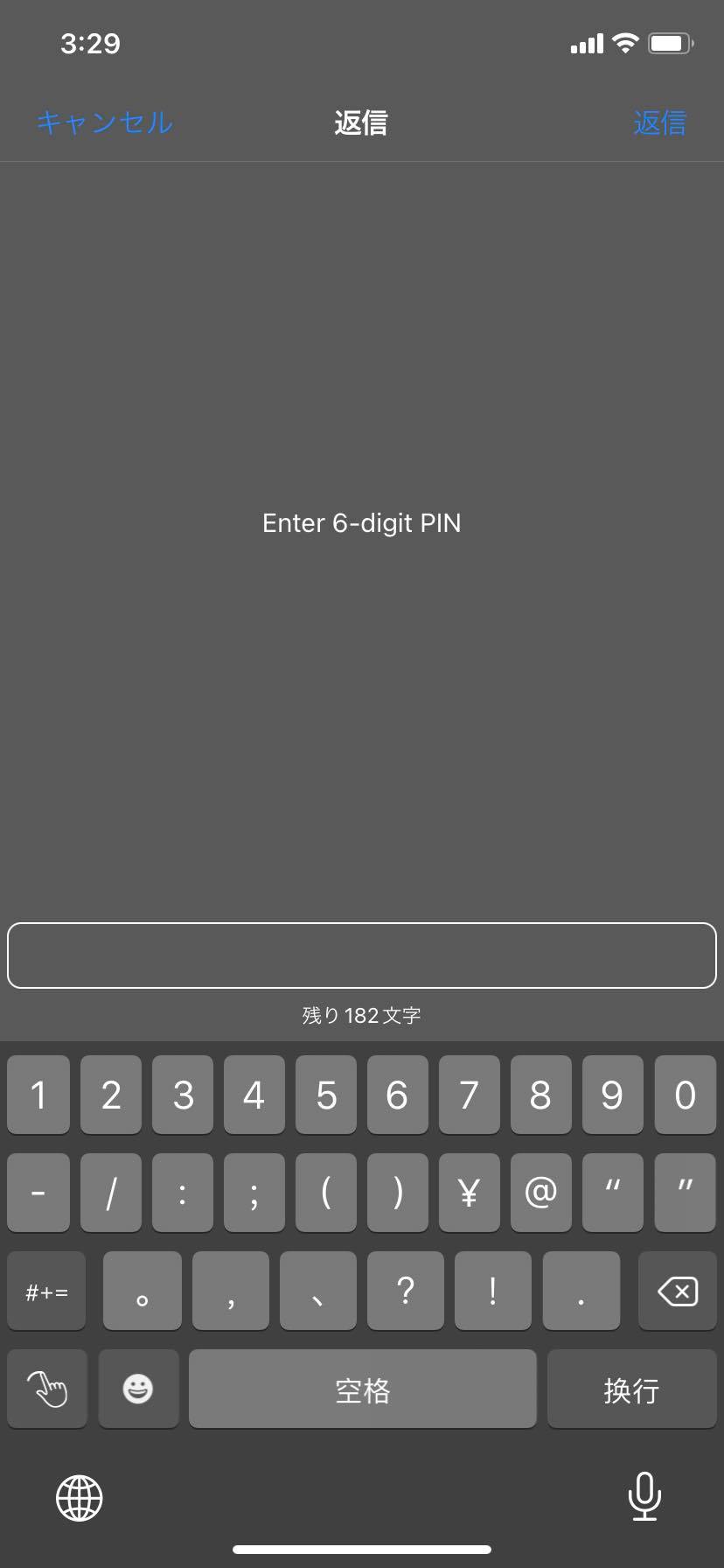Focus the reply text field
The width and height of the screenshot is (724, 1568).
click(362, 955)
